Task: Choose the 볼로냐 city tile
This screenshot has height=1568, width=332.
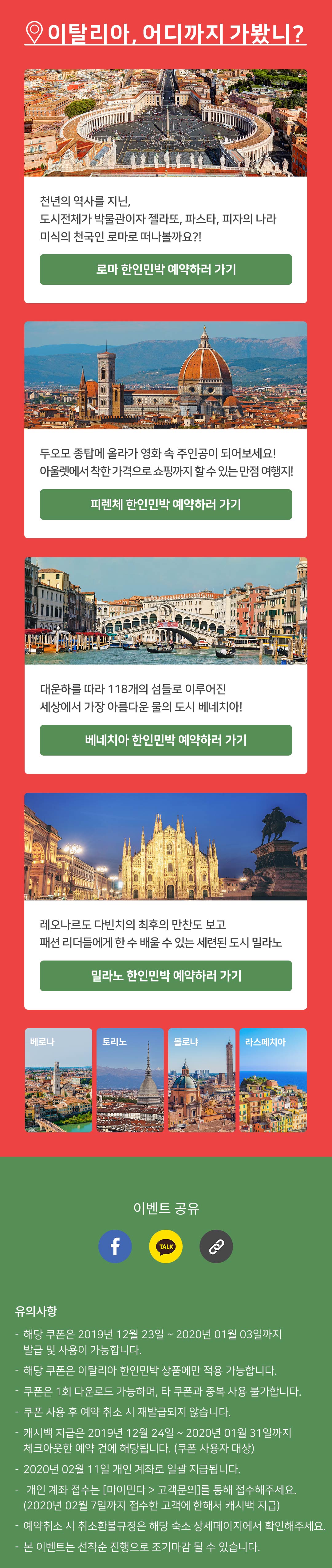Action: [202, 1080]
